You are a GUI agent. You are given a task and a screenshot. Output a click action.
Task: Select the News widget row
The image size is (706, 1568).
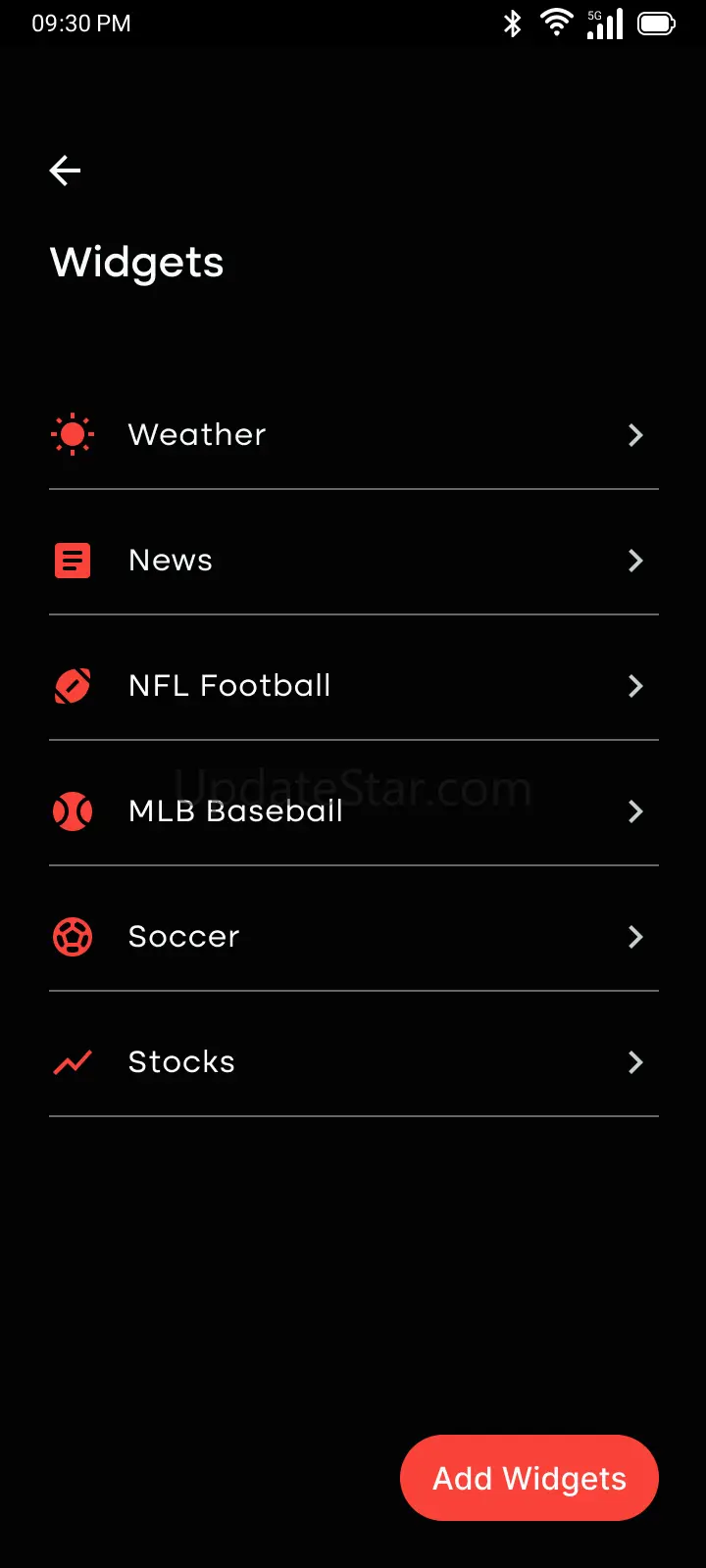(x=353, y=561)
